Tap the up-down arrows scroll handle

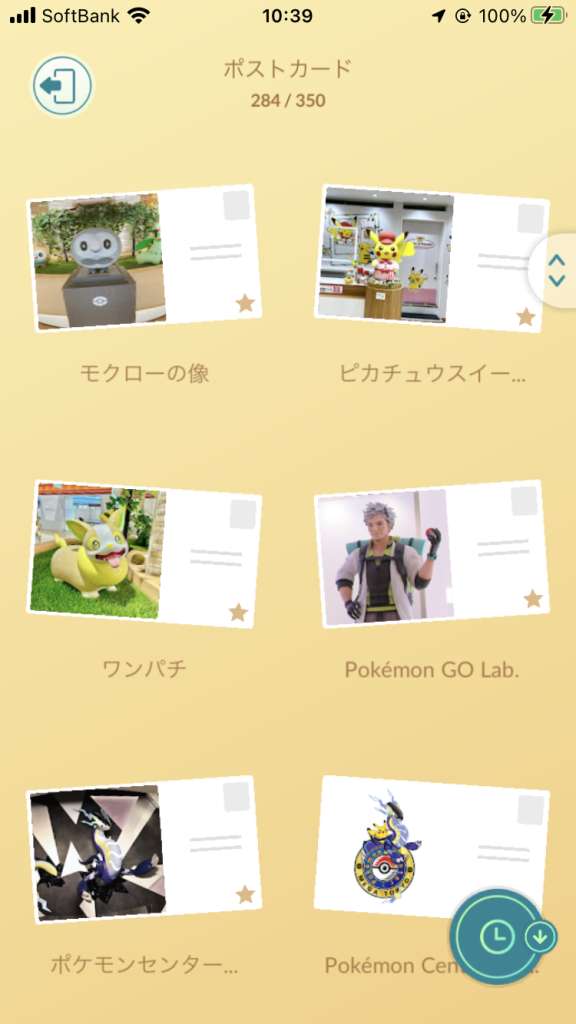click(555, 270)
